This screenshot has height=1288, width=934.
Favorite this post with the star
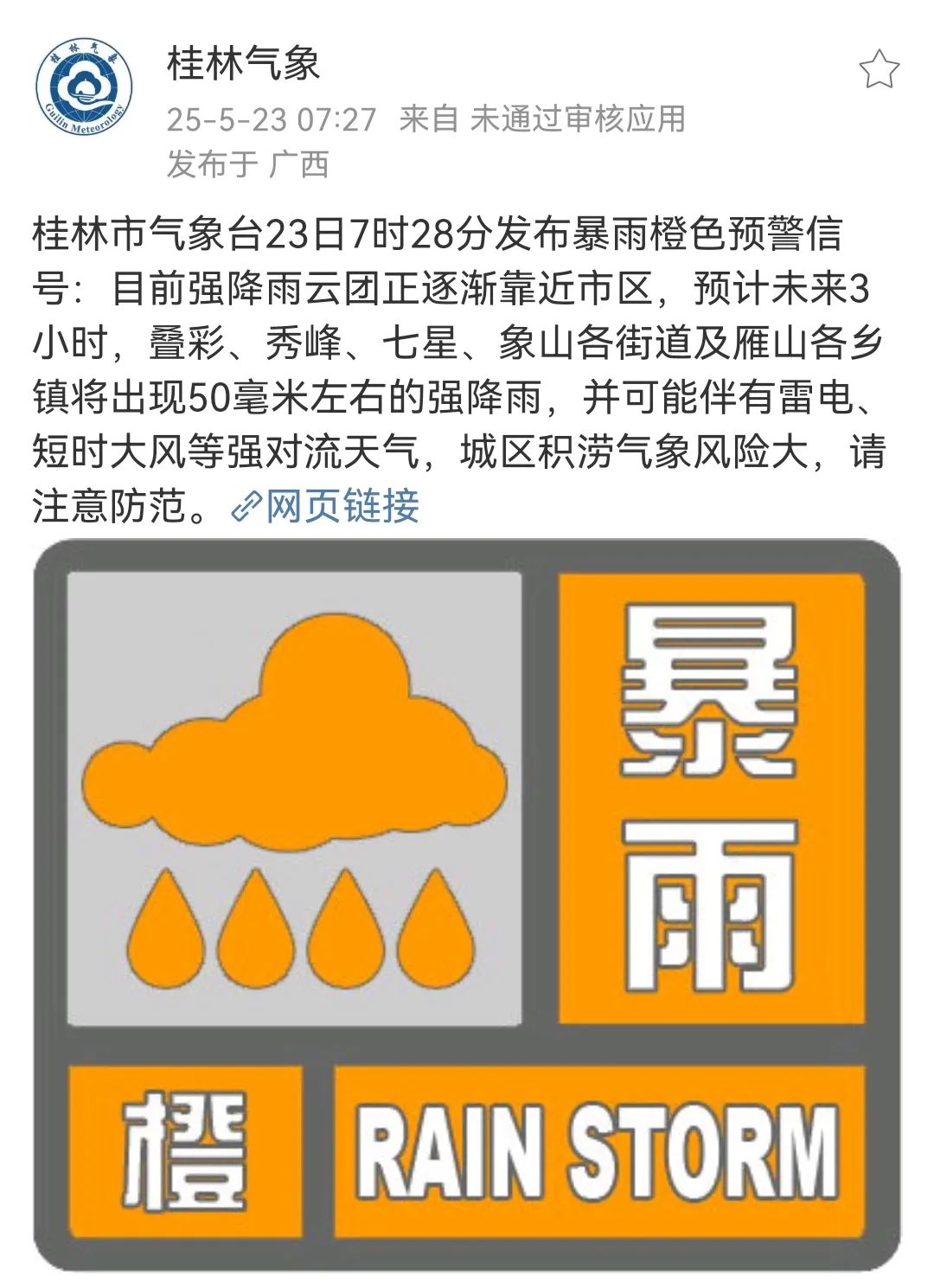pos(879,69)
